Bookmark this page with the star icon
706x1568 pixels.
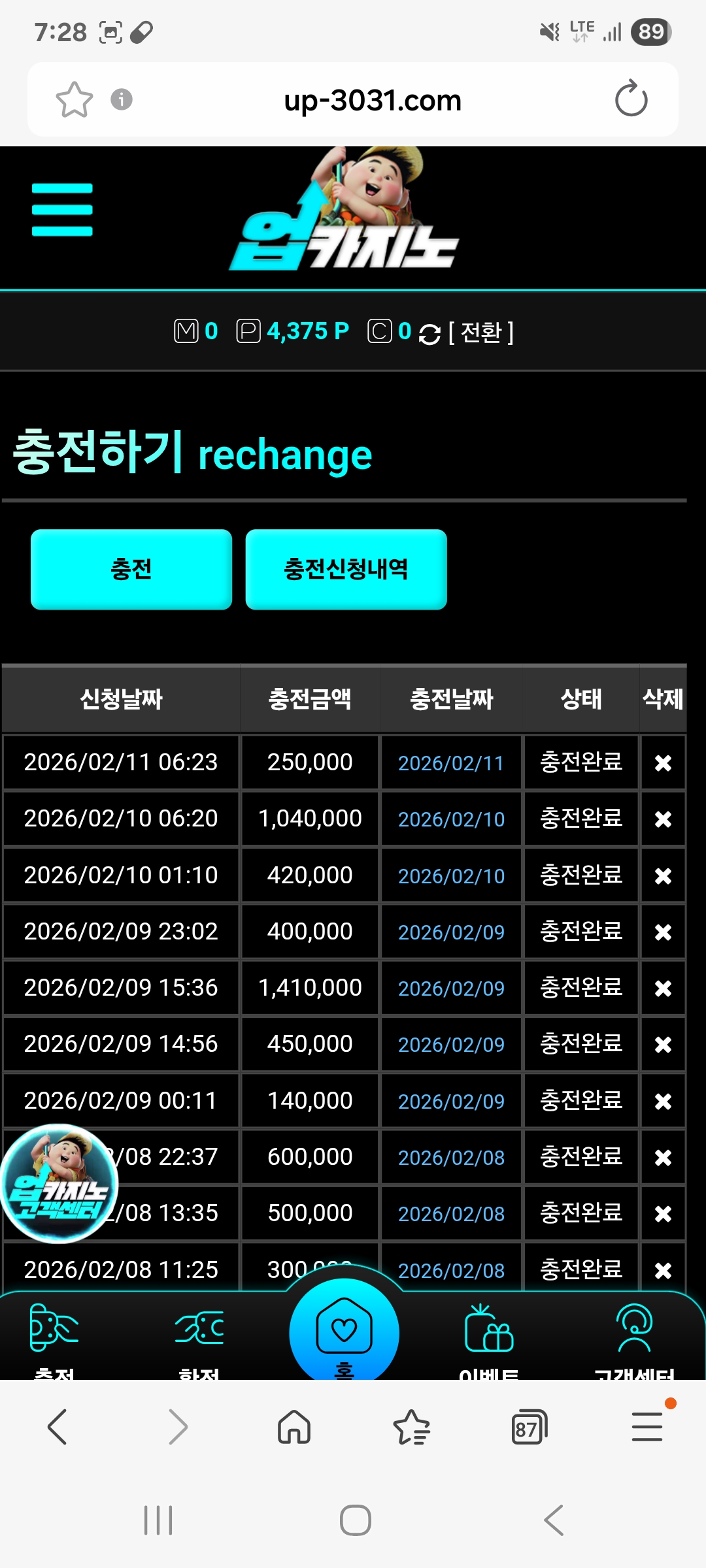[75, 100]
